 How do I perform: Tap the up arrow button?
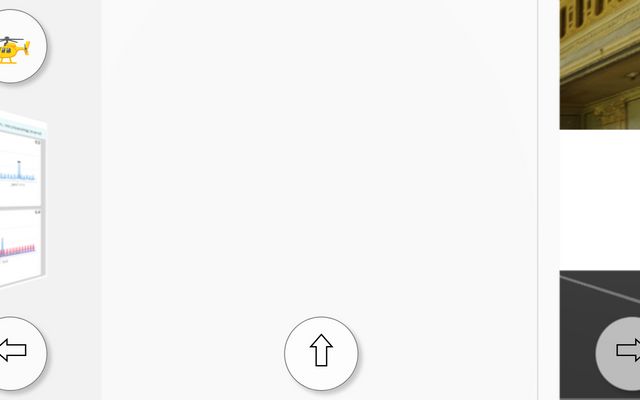point(321,353)
